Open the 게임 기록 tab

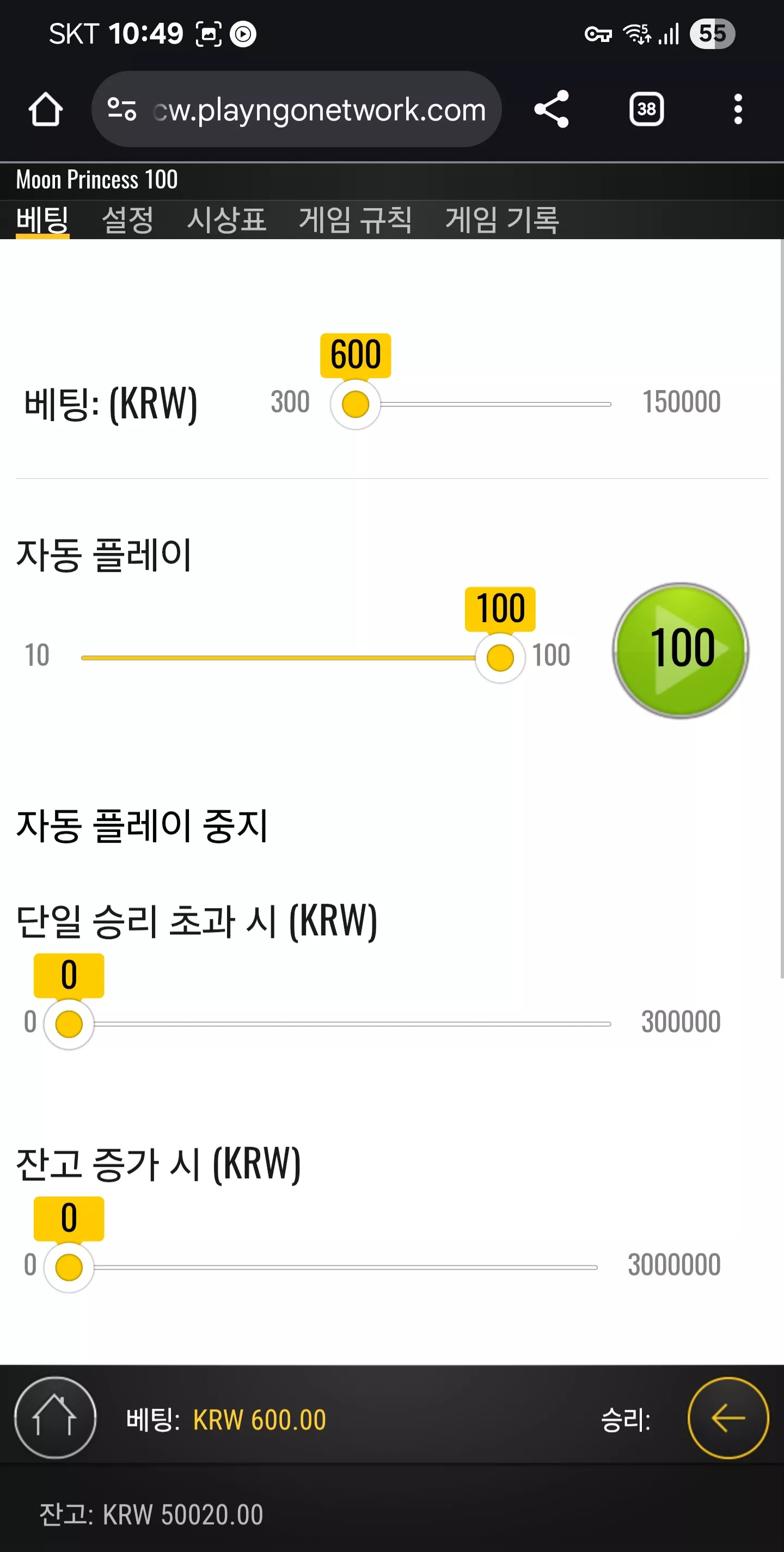pyautogui.click(x=502, y=220)
